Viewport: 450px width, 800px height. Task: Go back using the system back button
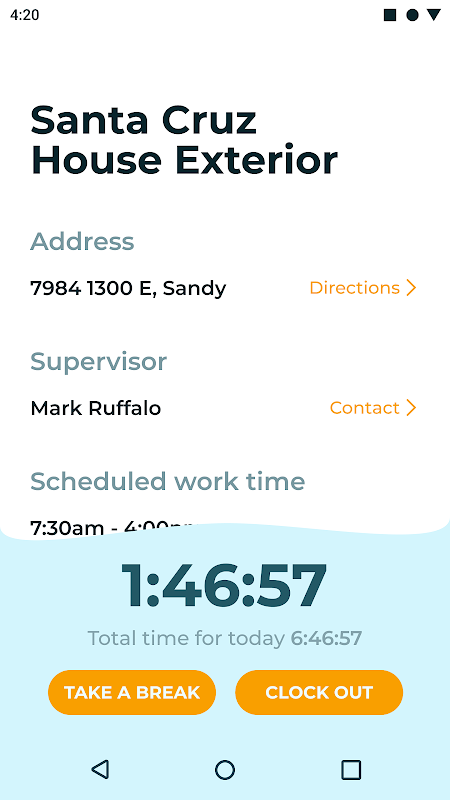coord(100,769)
